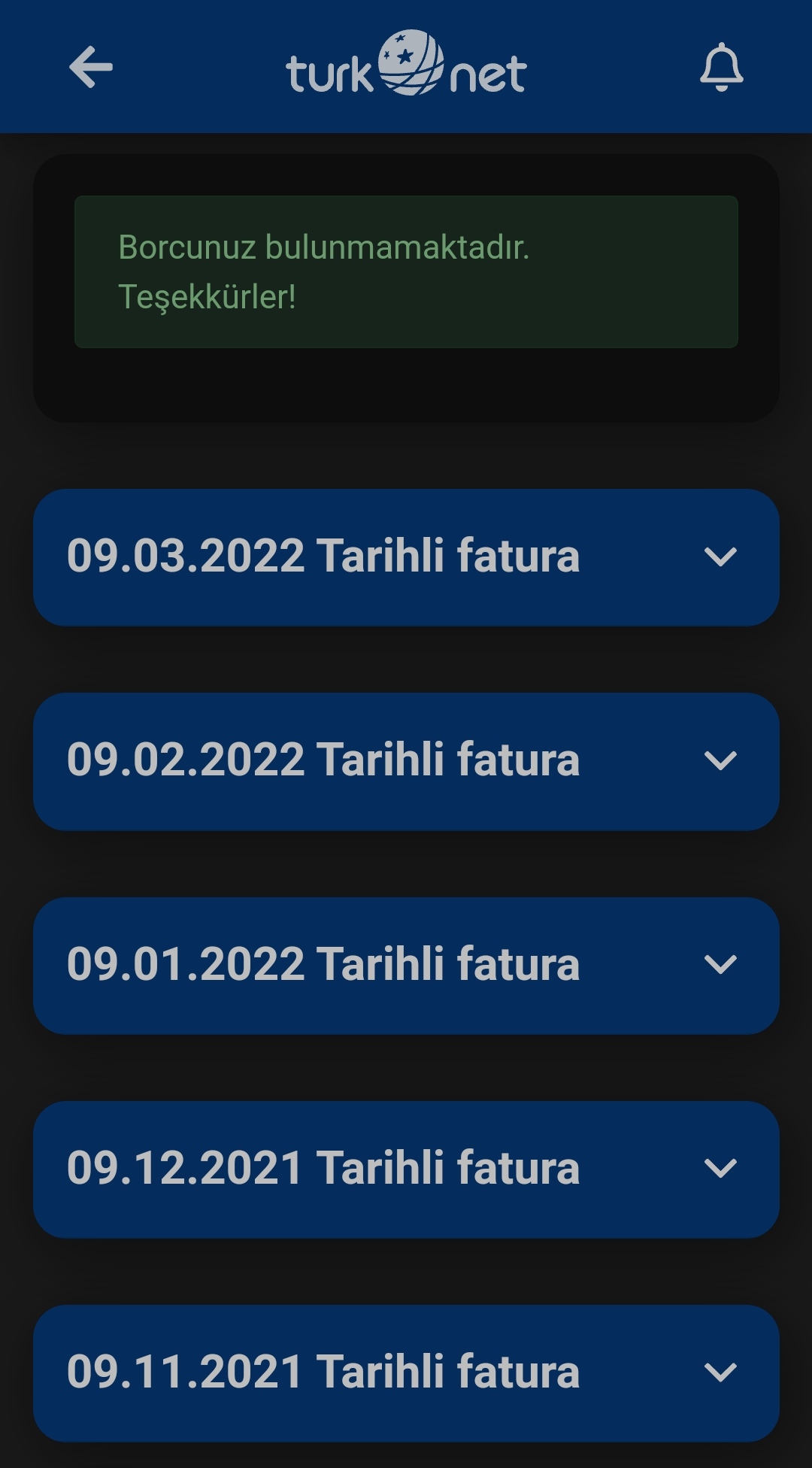Expand the 09.11.2021 Tarihli fatura
Screen dimensions: 812x1468
point(406,1373)
